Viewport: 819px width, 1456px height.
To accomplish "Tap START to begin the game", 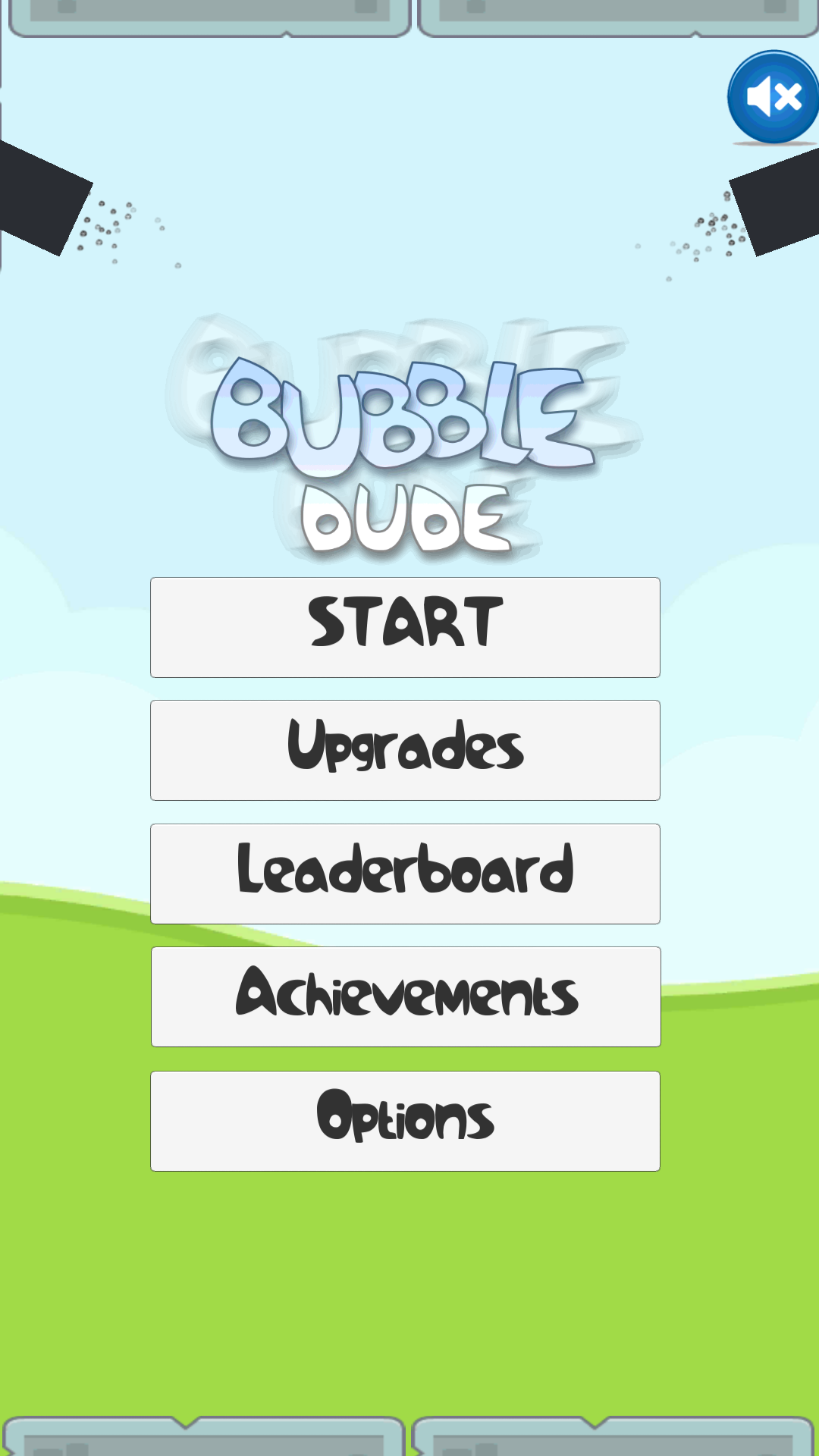I will 405,627.
